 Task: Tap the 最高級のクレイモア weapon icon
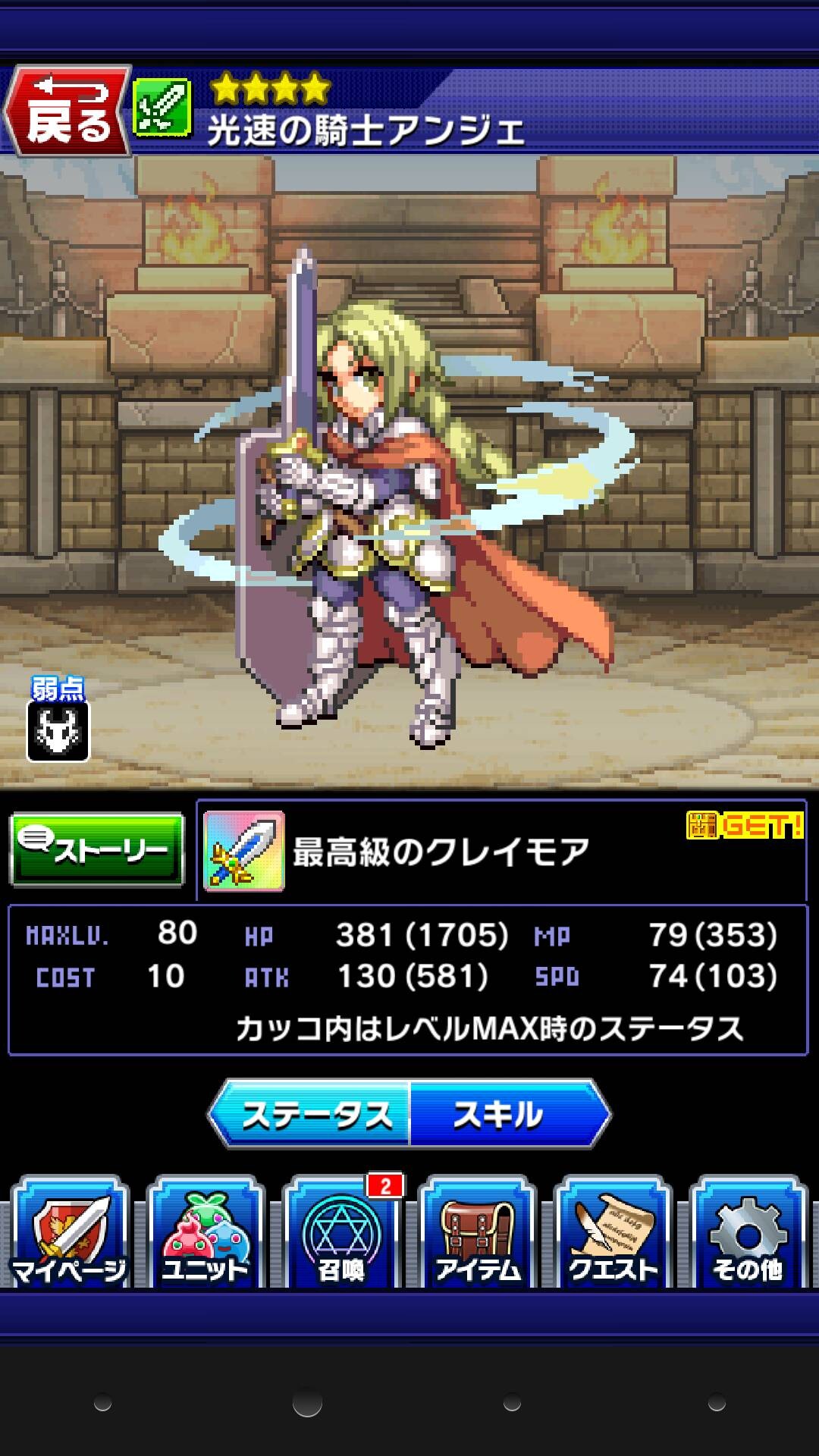coord(244,851)
